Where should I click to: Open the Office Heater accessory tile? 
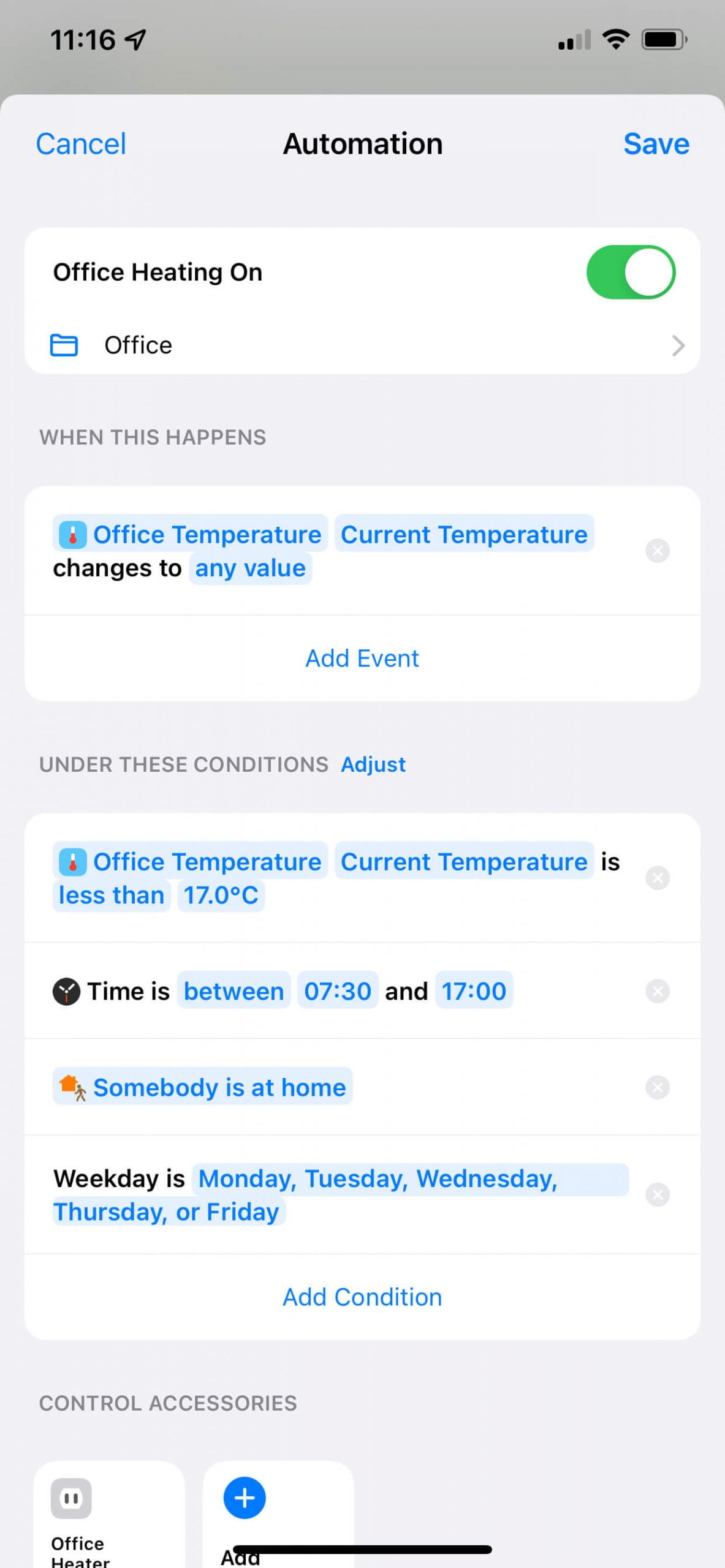coord(108,1513)
